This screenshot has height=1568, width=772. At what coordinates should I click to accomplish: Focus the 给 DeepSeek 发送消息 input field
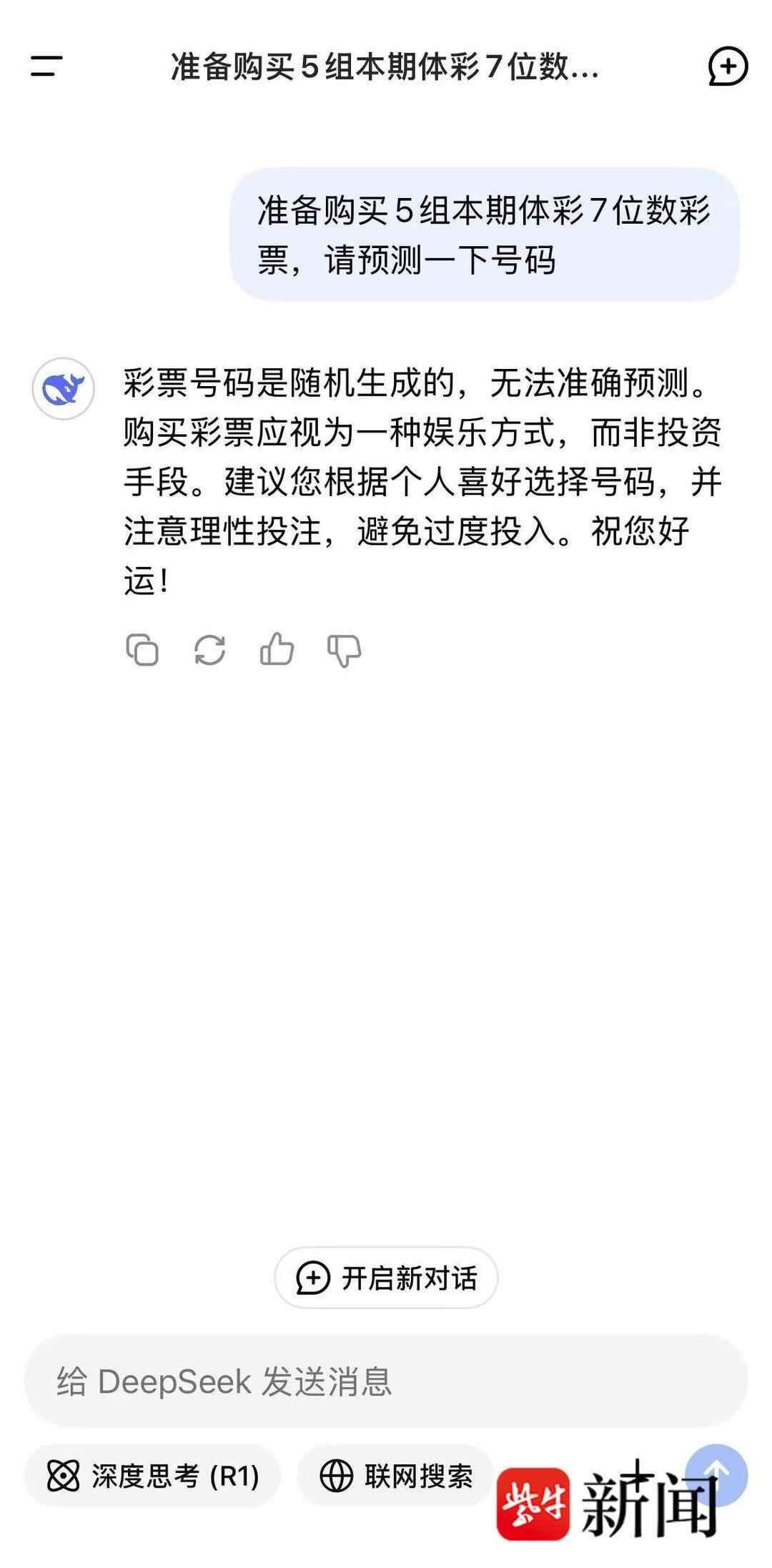(x=386, y=1381)
